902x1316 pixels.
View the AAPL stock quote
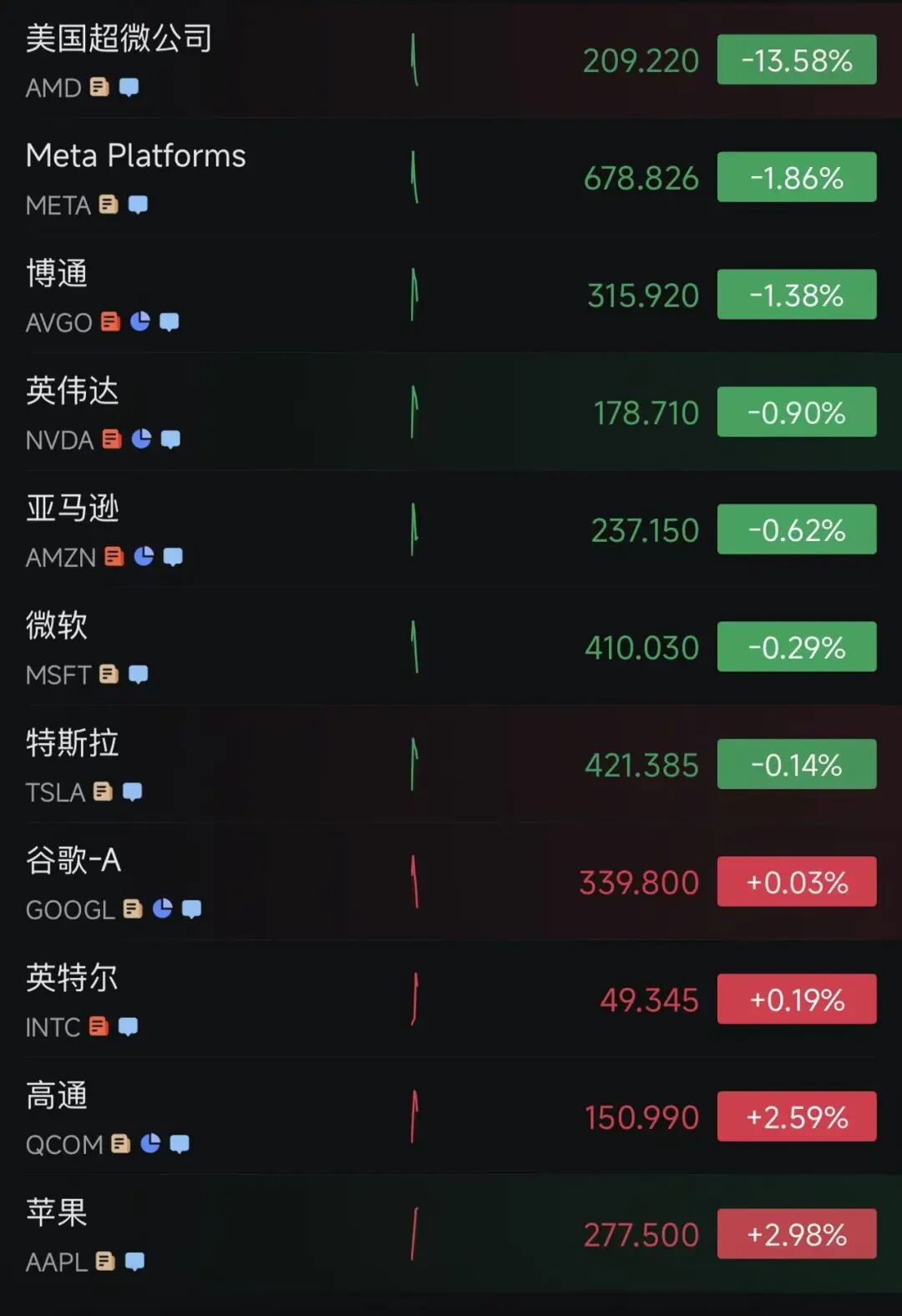[57, 1213]
